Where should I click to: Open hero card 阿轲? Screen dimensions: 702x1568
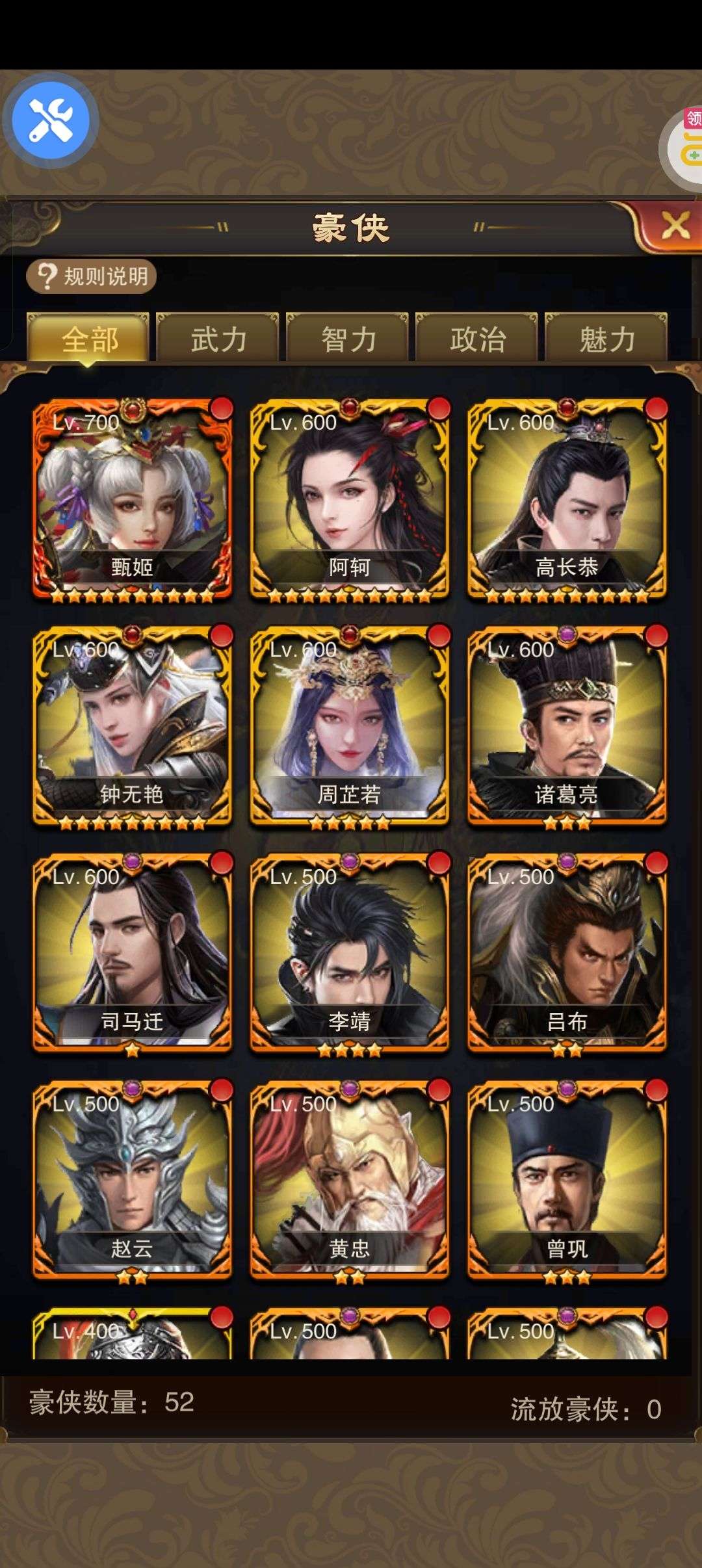click(x=350, y=501)
